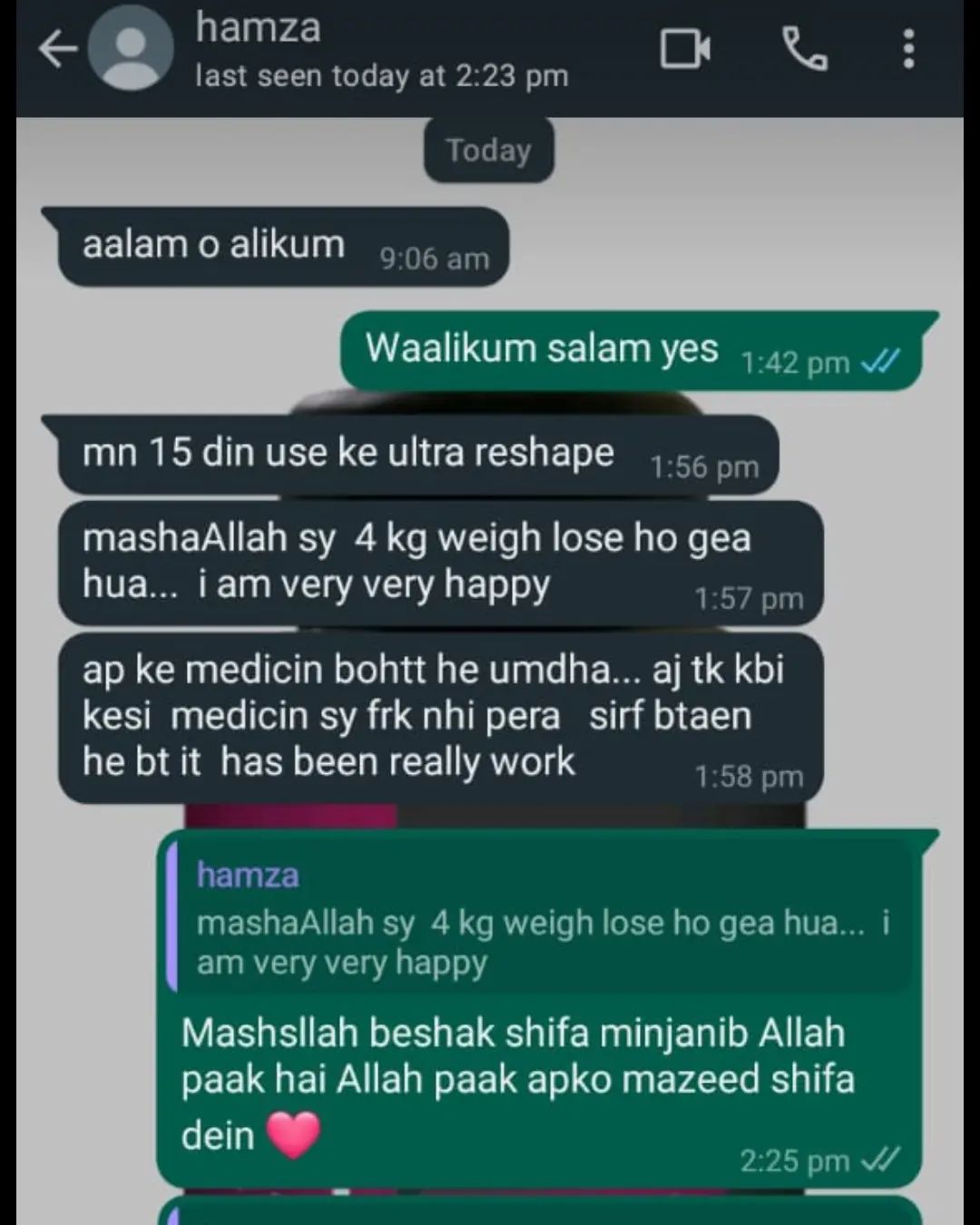
Task: Jump to the quoted hamza message
Action: [x=541, y=919]
